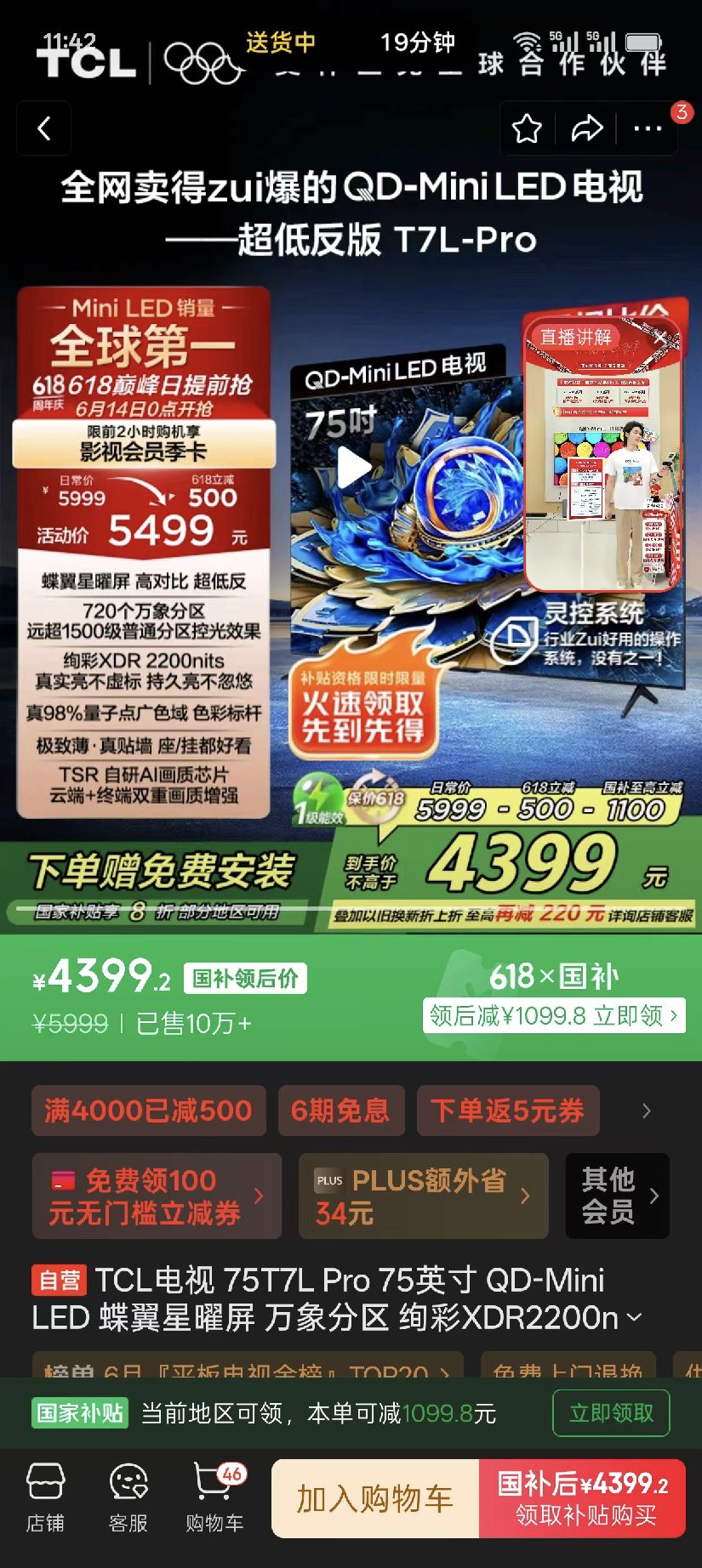702x1568 pixels.
Task: View the 6期免息 installment offer
Action: pos(340,1111)
